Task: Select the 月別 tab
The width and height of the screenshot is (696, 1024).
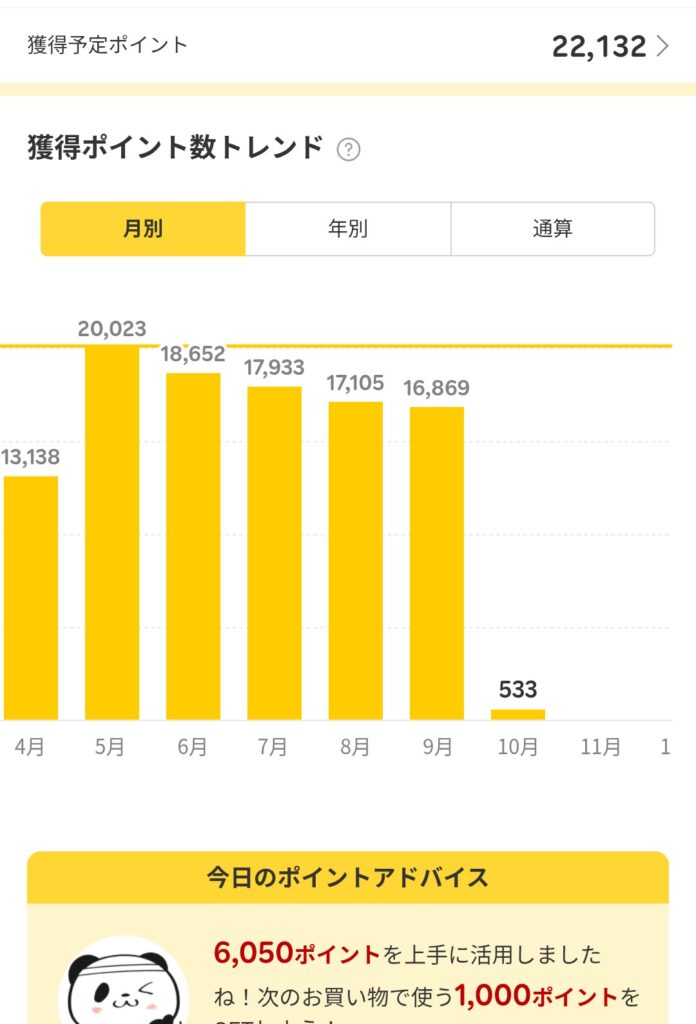Action: click(143, 229)
